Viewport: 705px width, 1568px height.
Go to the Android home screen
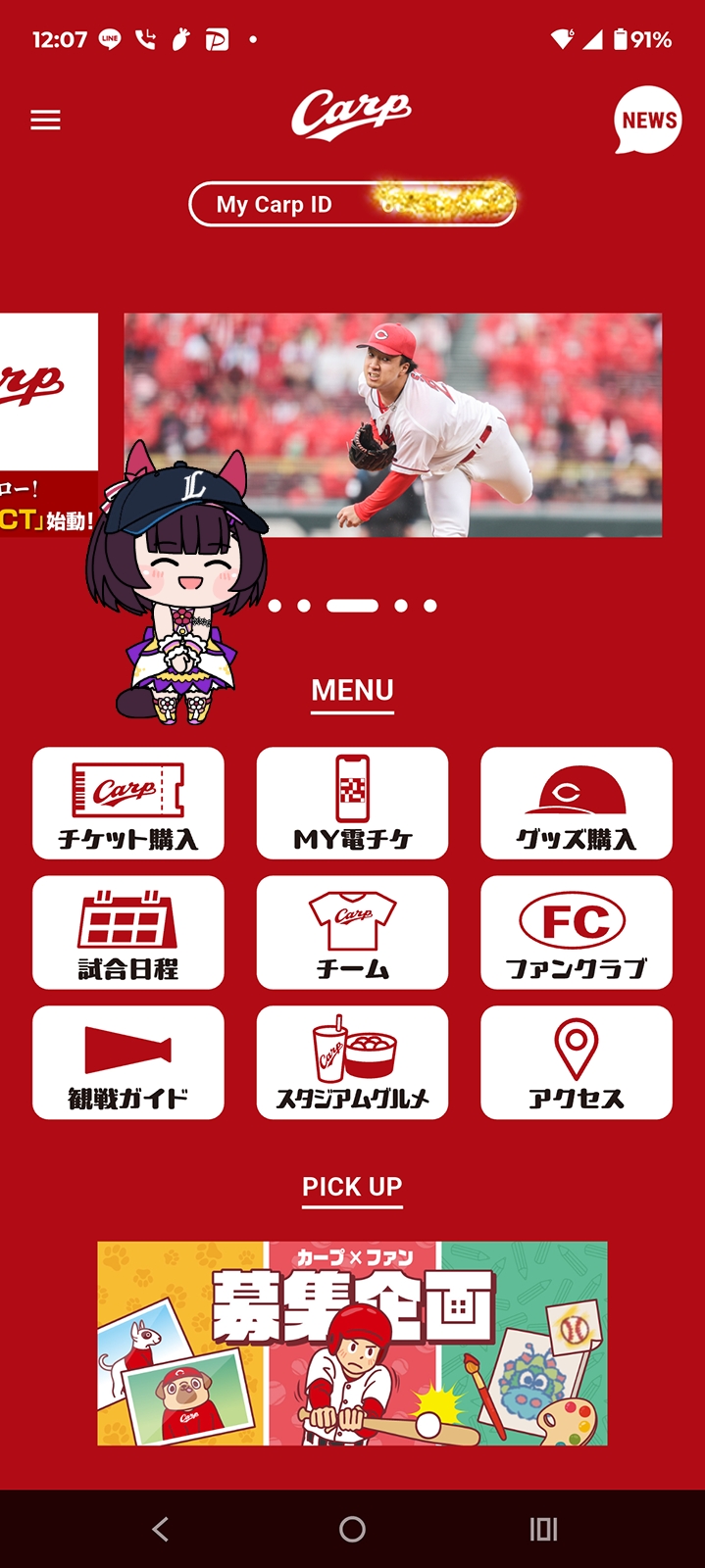tap(352, 1529)
